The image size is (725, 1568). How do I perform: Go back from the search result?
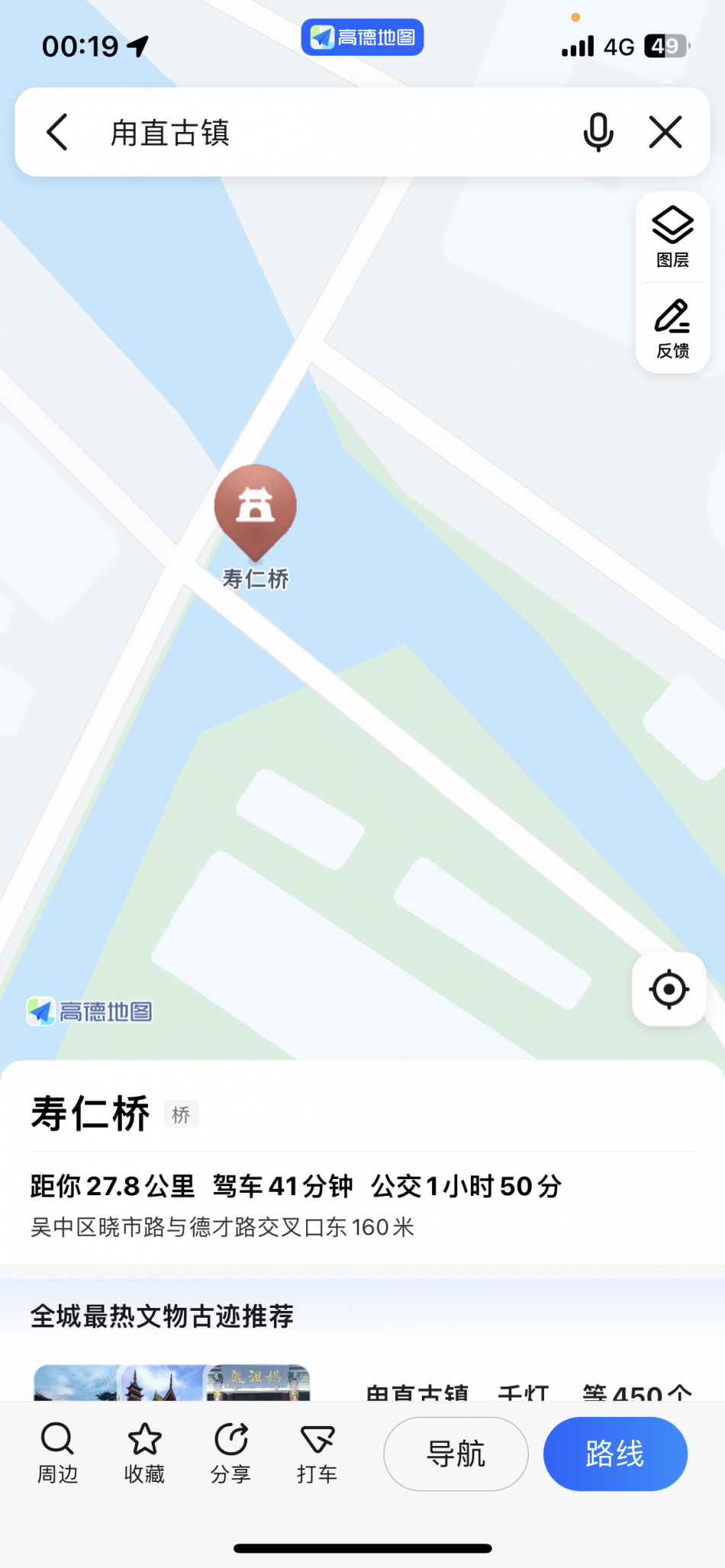58,133
